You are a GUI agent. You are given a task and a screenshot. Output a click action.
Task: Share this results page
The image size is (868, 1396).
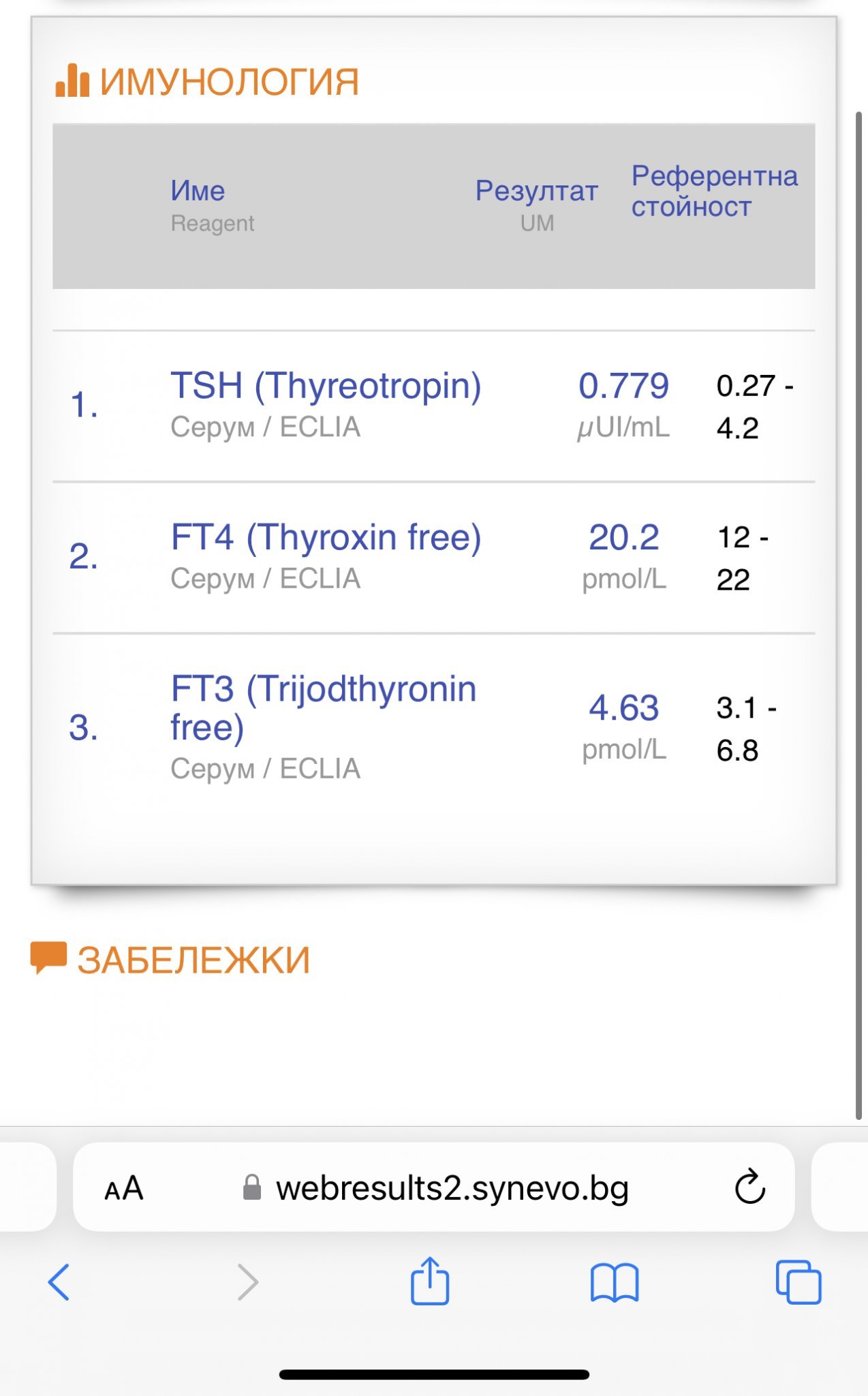(430, 1280)
